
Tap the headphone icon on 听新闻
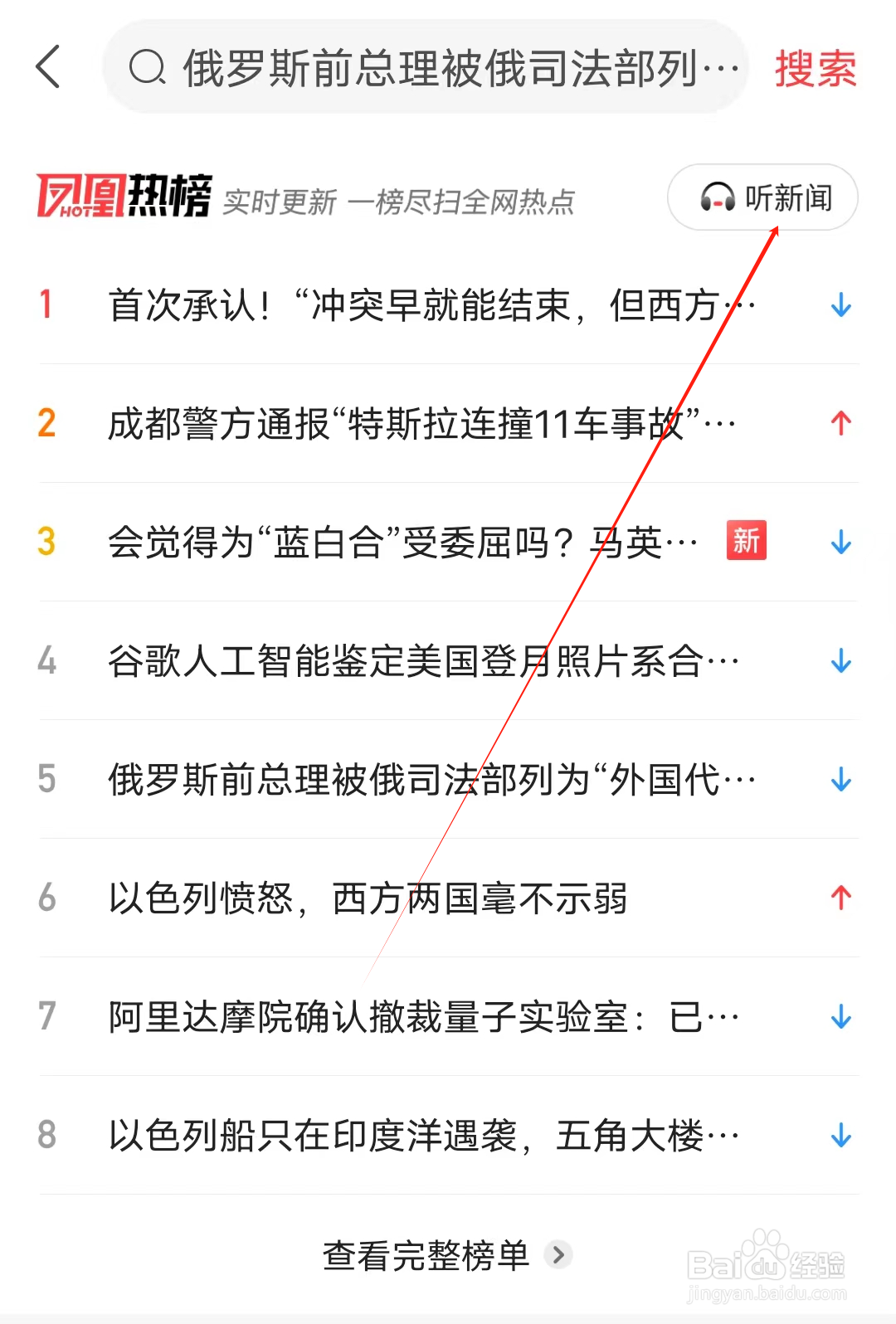[715, 197]
